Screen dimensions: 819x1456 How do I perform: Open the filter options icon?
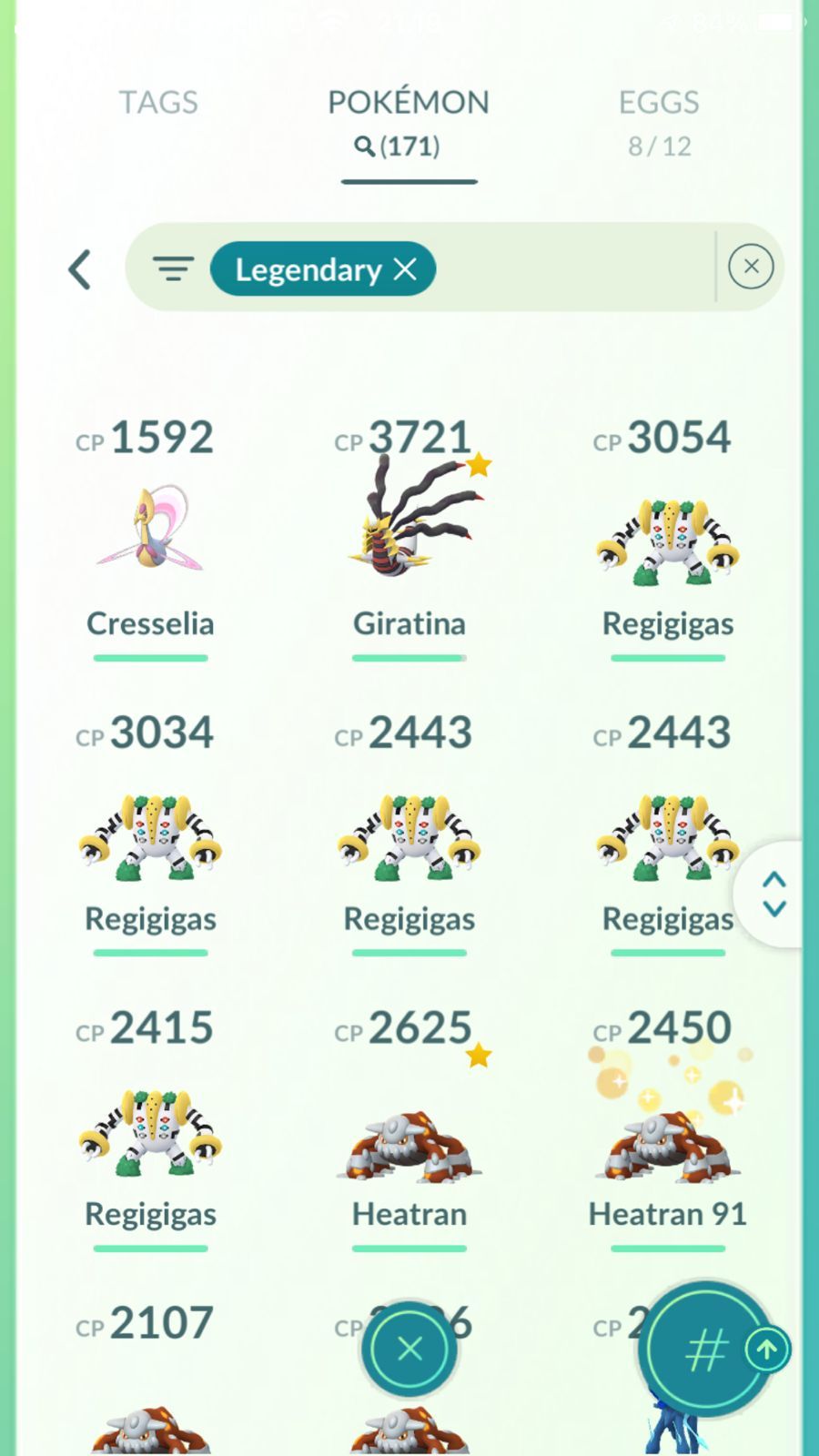click(173, 268)
